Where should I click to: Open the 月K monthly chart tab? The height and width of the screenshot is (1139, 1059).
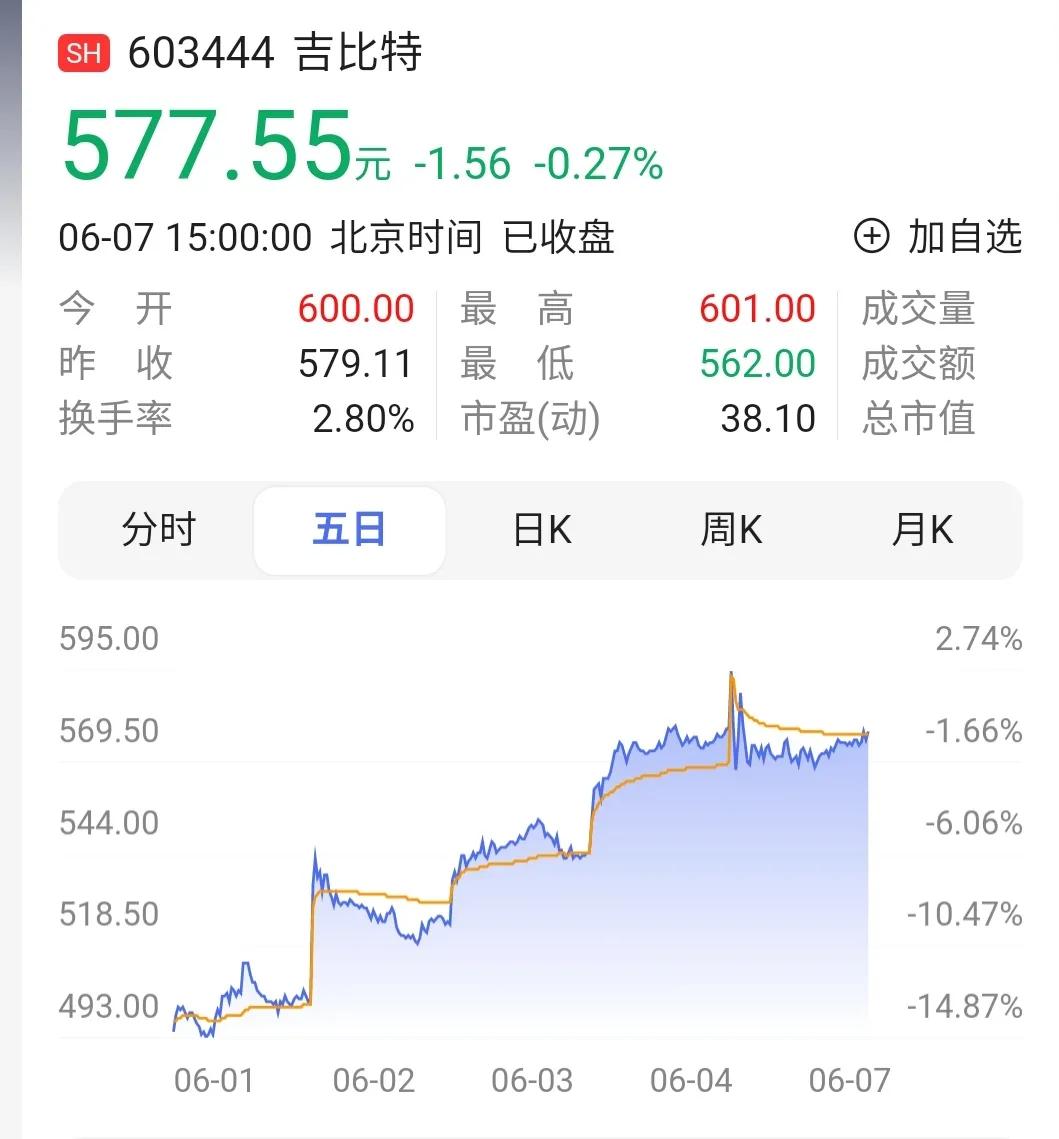[x=922, y=531]
